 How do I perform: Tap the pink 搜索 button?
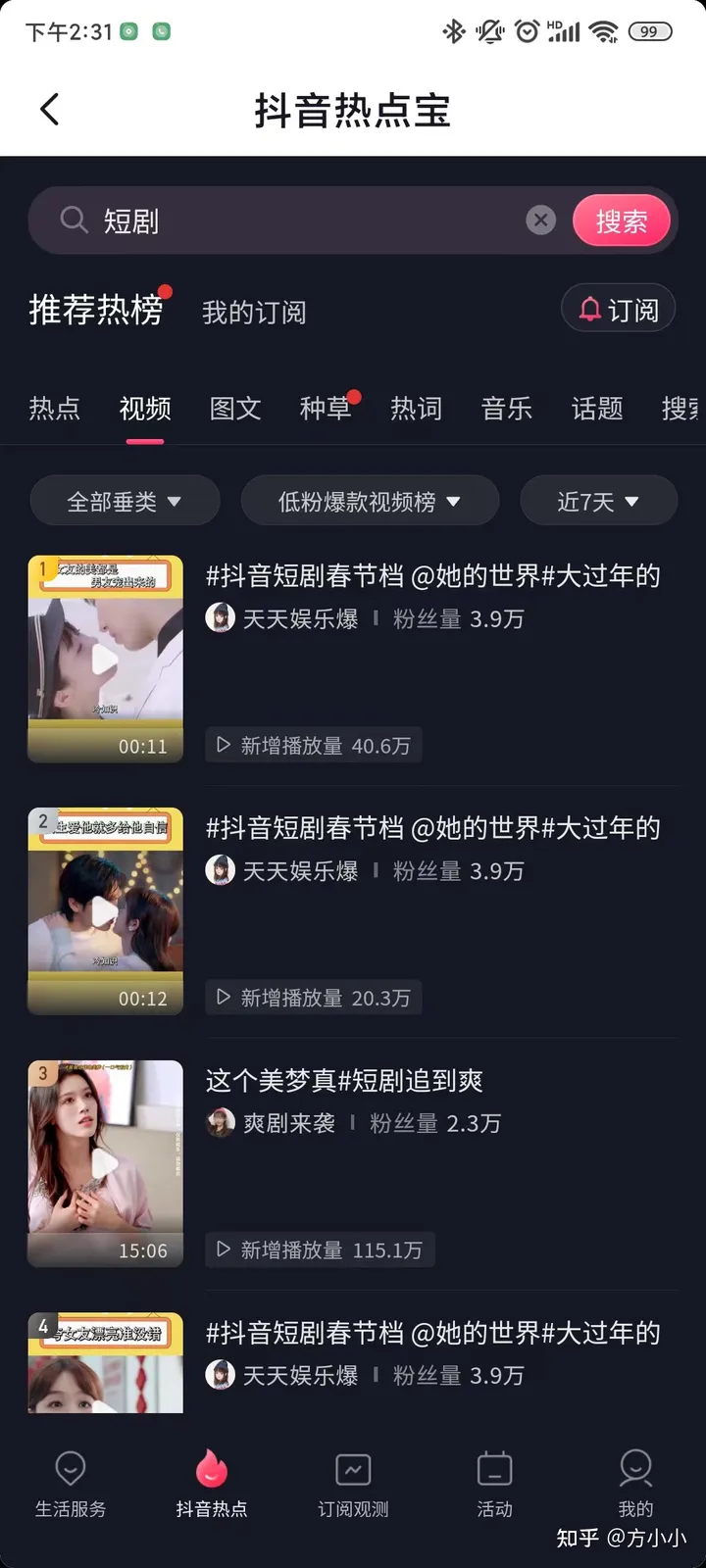click(x=622, y=220)
